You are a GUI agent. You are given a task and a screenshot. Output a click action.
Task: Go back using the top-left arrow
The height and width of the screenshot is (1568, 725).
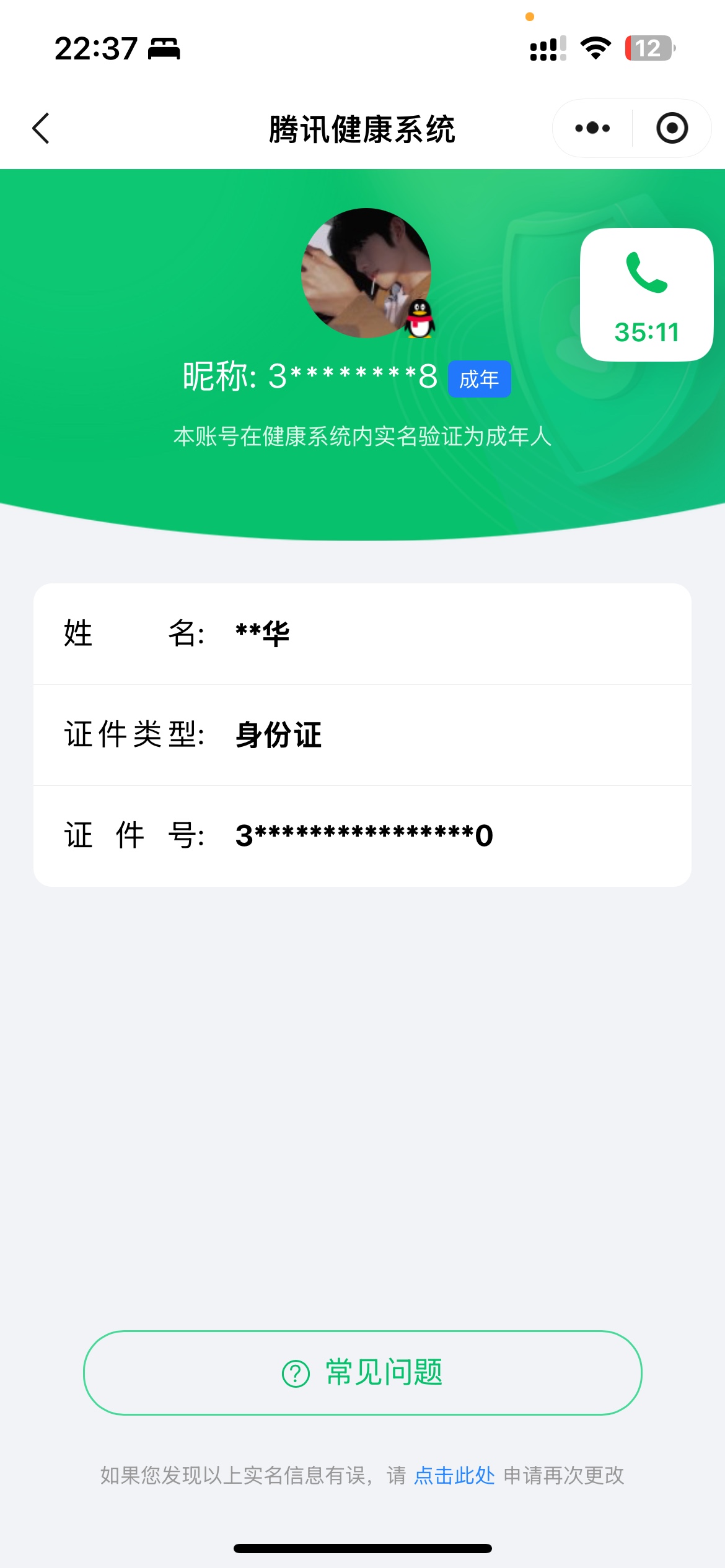click(x=41, y=129)
